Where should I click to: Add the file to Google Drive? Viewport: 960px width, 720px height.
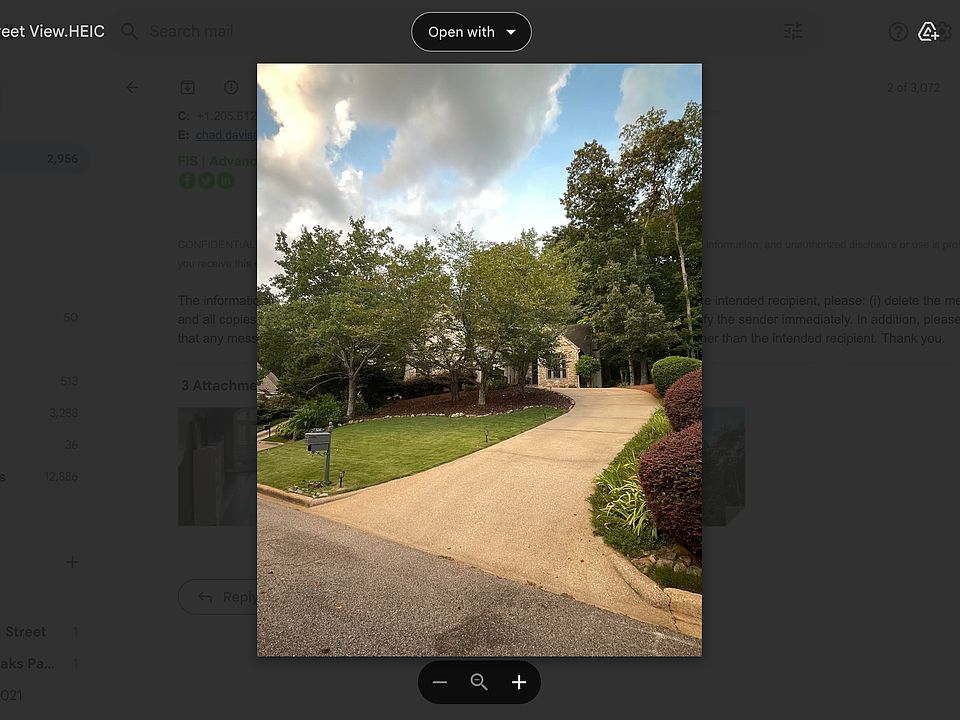pyautogui.click(x=928, y=32)
